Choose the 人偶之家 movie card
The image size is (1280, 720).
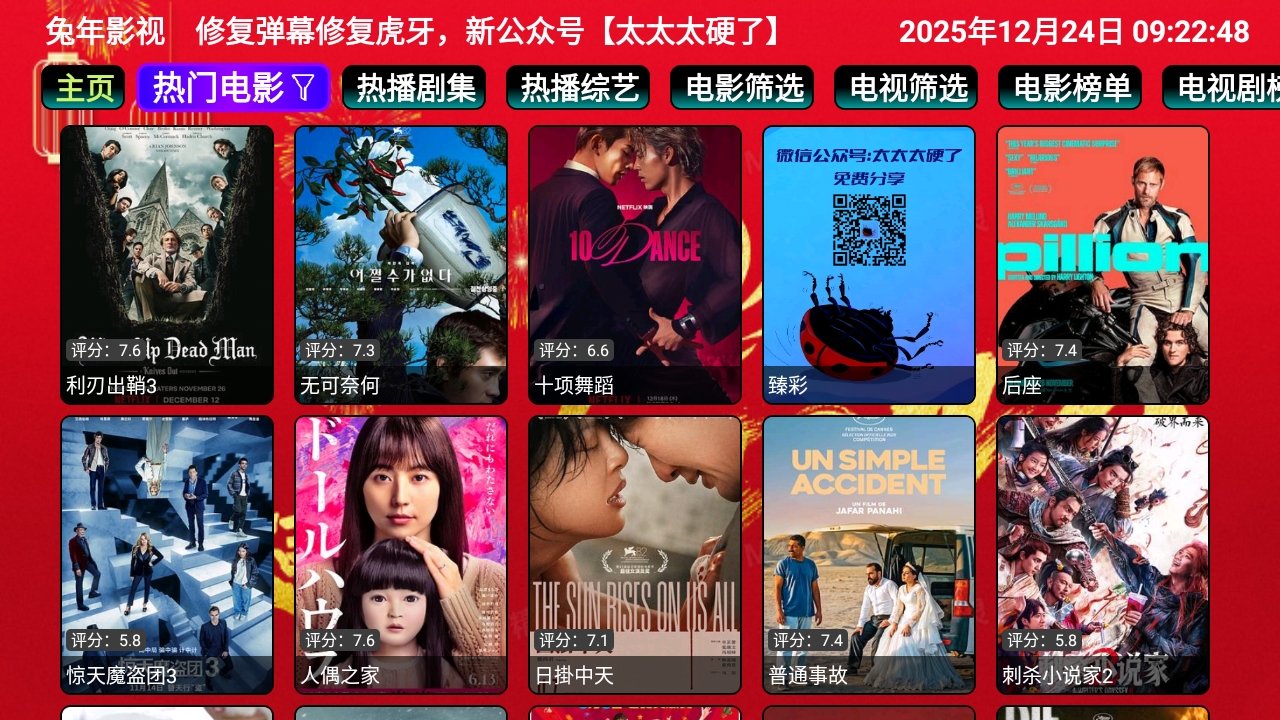[x=401, y=555]
